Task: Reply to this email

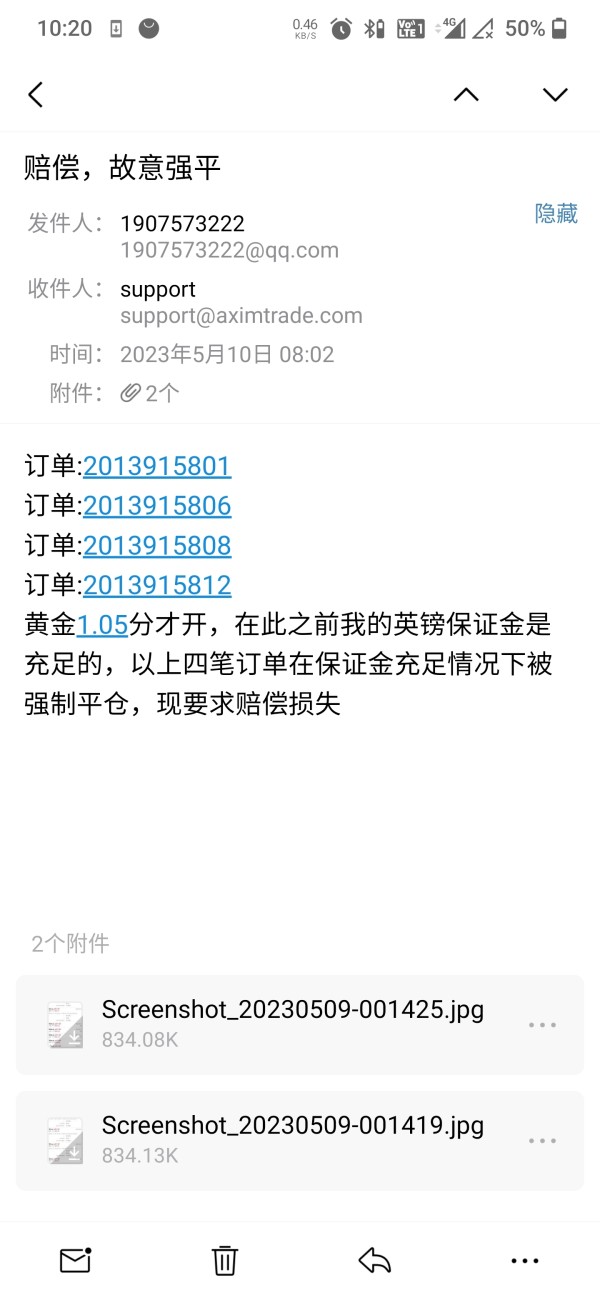Action: click(375, 1261)
